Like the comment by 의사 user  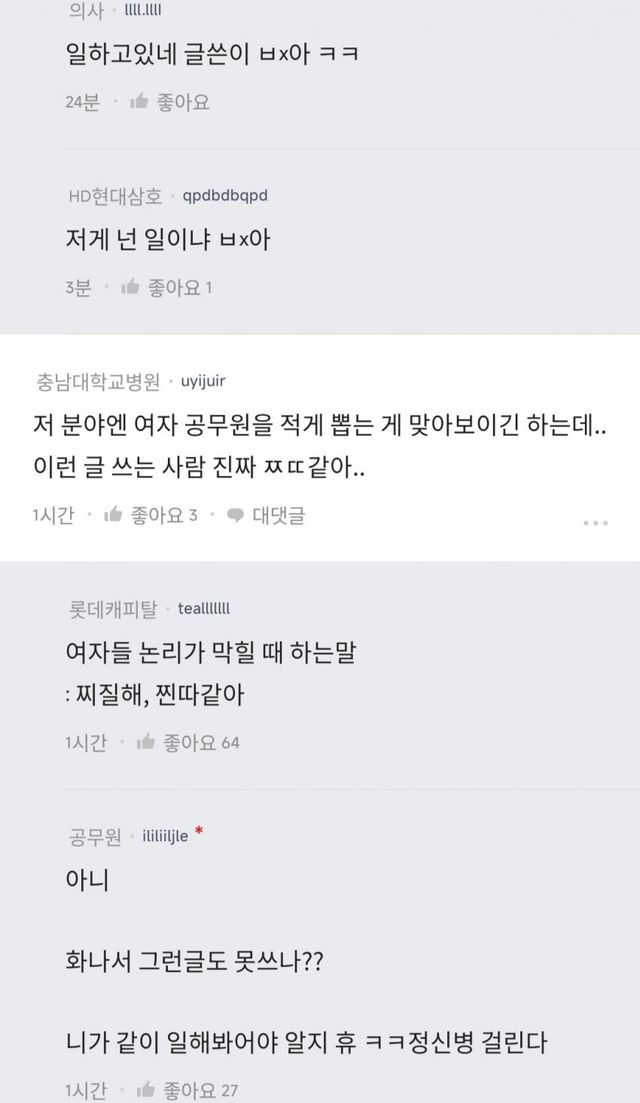(x=169, y=102)
